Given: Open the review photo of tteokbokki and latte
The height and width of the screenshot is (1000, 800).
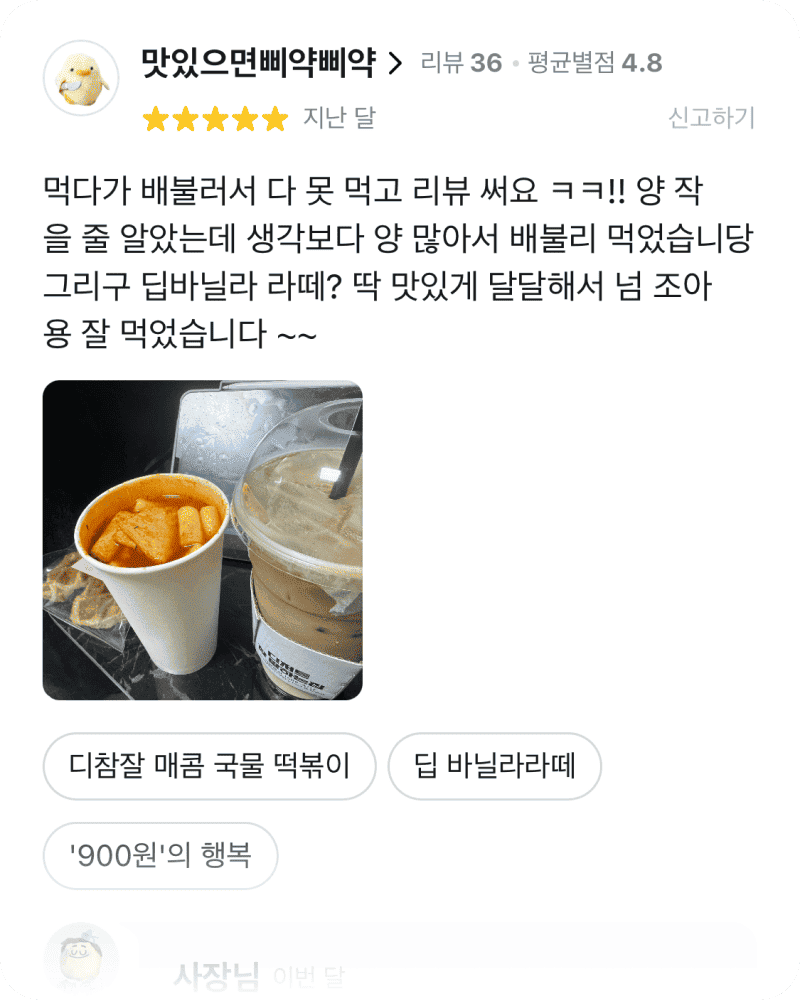Looking at the screenshot, I should click(x=202, y=540).
